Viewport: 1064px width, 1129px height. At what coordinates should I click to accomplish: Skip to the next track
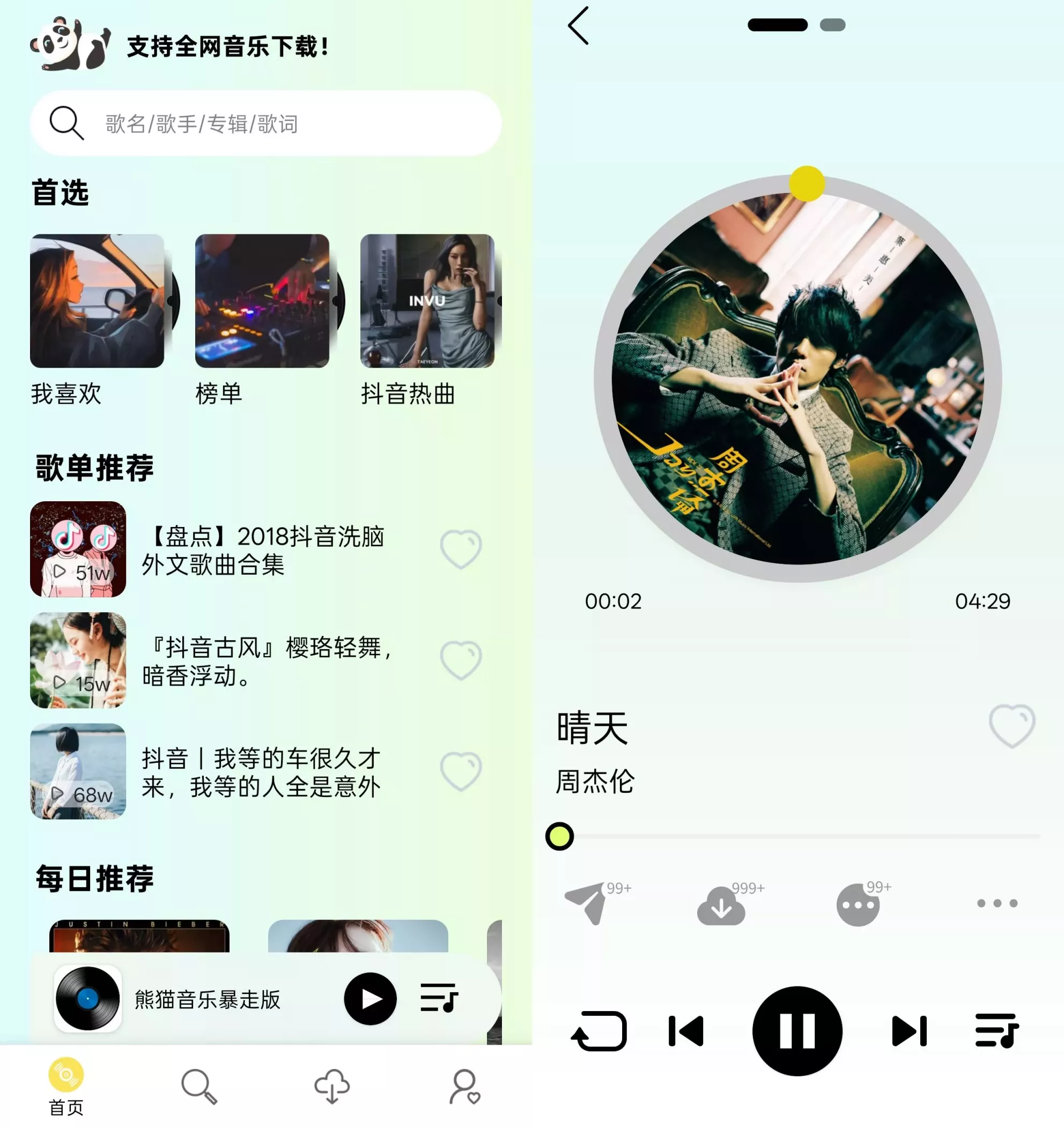tap(909, 1031)
